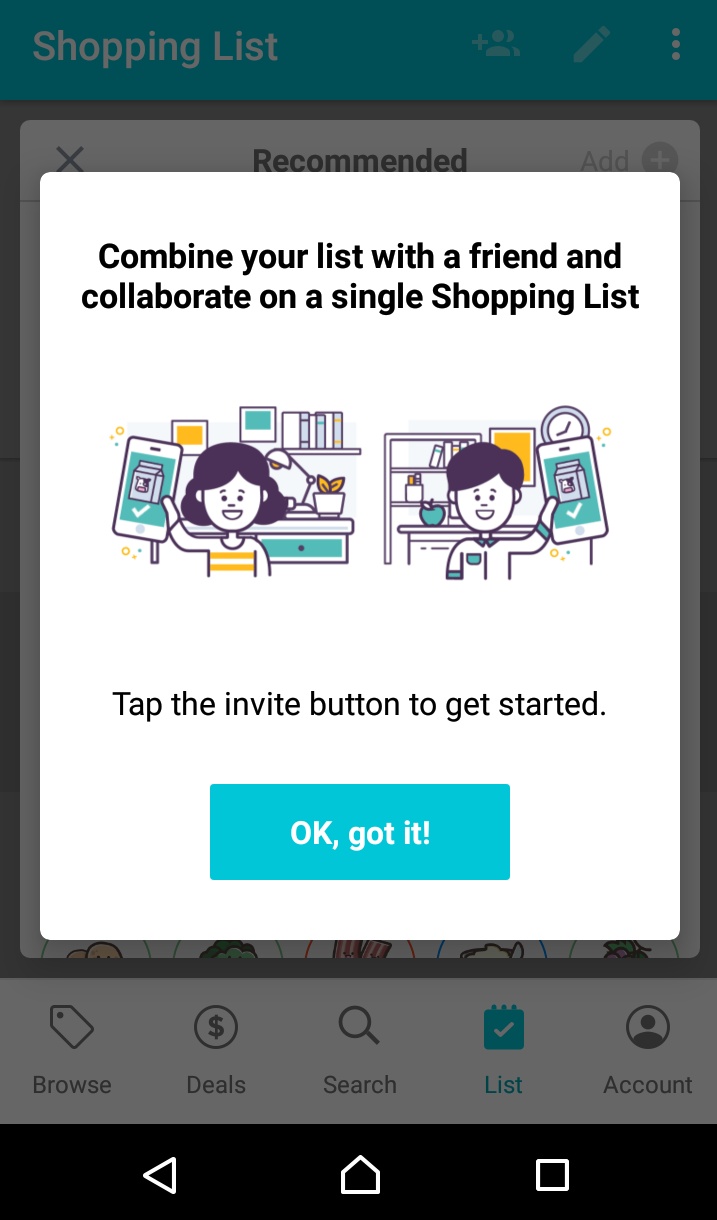Go to the Account tab
The image size is (717, 1220).
(x=647, y=1050)
